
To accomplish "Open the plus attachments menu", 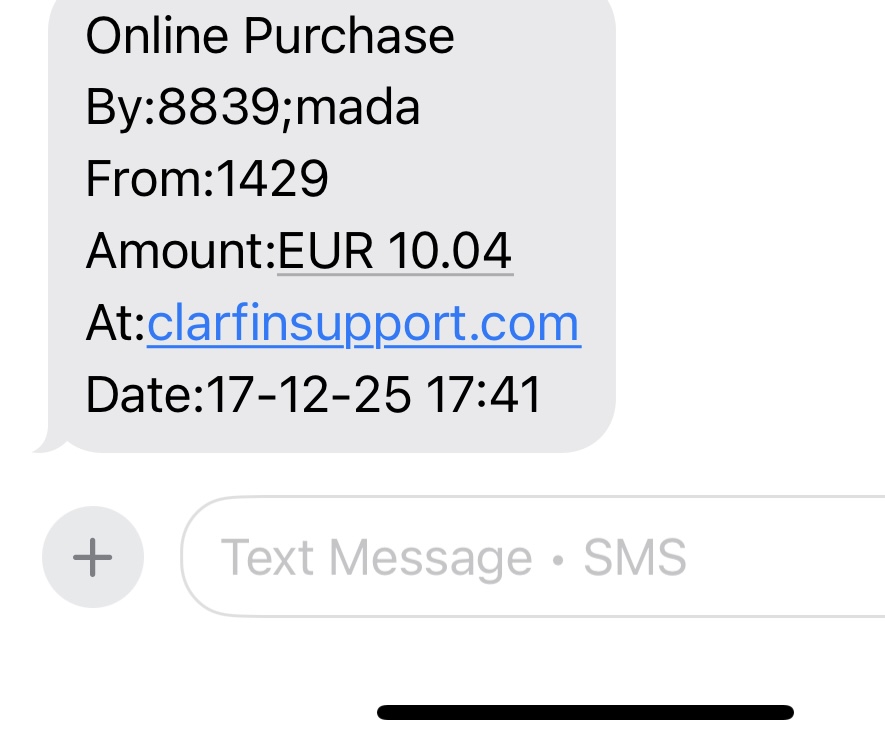I will tap(93, 557).
